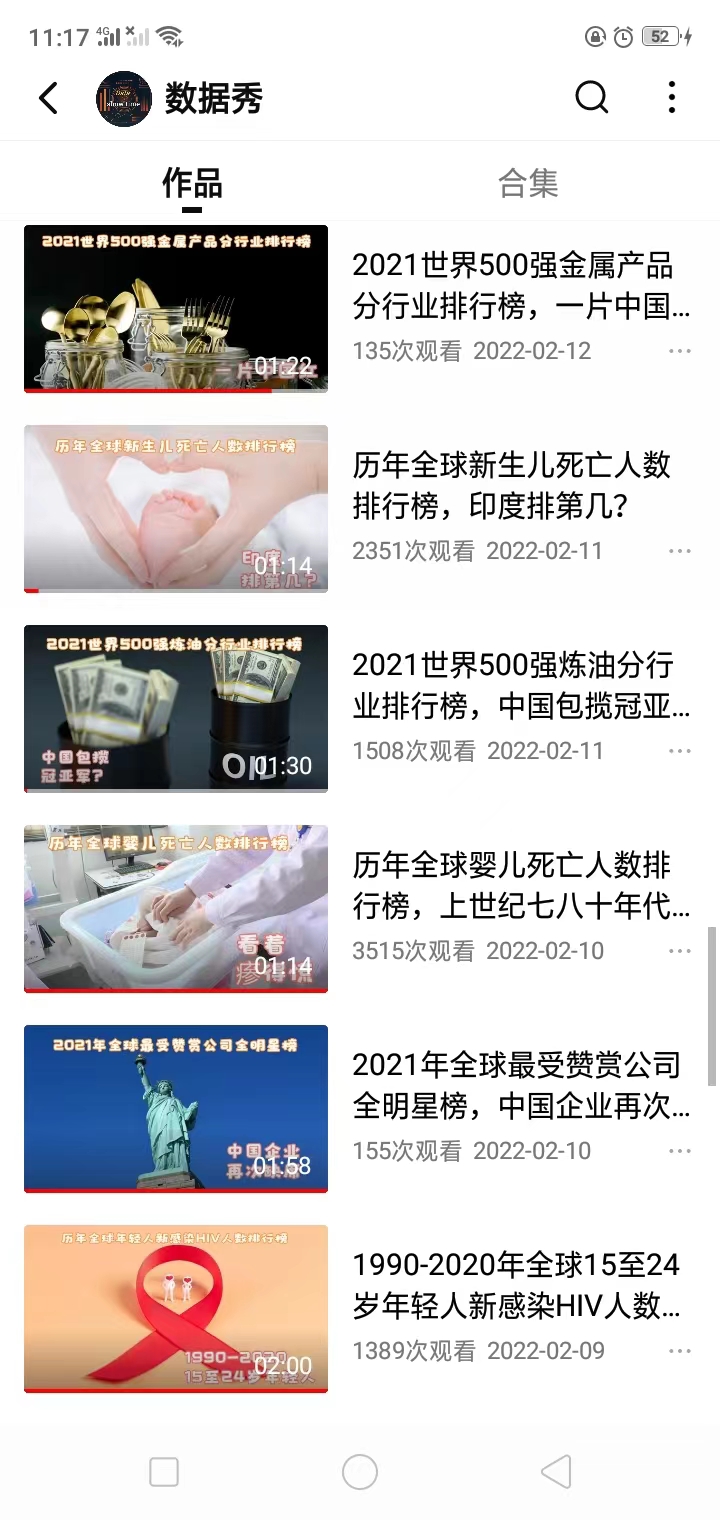Screen dimensions: 720x1520
Task: Open the 1990-2020年全球15至24岁 HIV video
Action: 176,1308
